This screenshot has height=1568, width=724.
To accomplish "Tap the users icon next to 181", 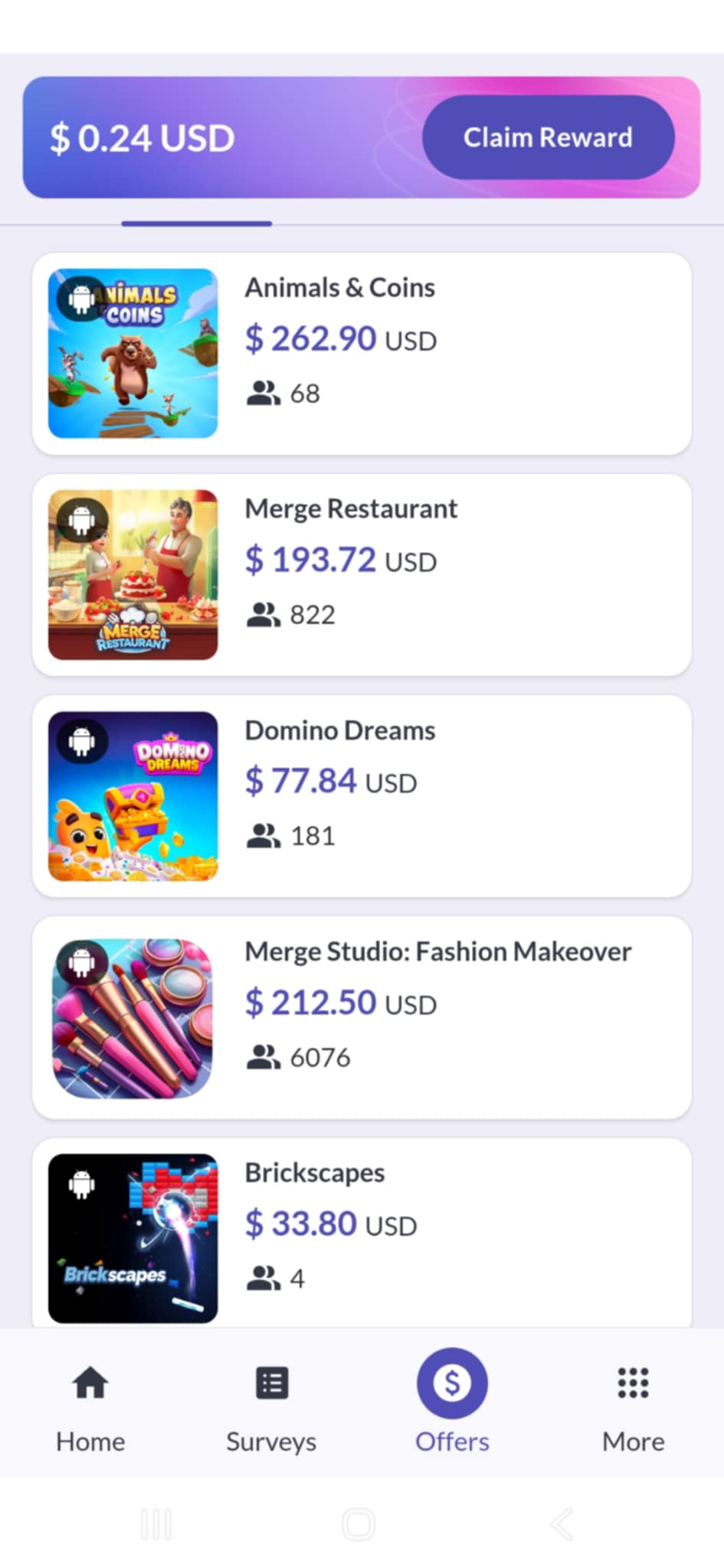I will (264, 835).
